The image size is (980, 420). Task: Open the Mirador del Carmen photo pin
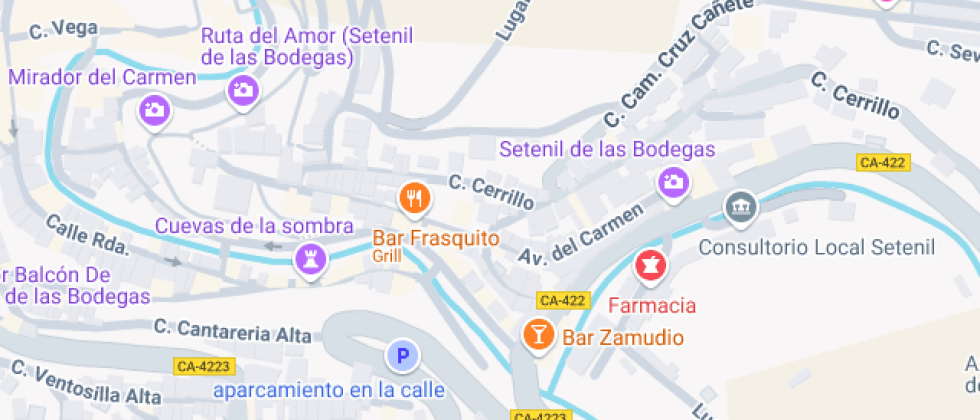154,112
